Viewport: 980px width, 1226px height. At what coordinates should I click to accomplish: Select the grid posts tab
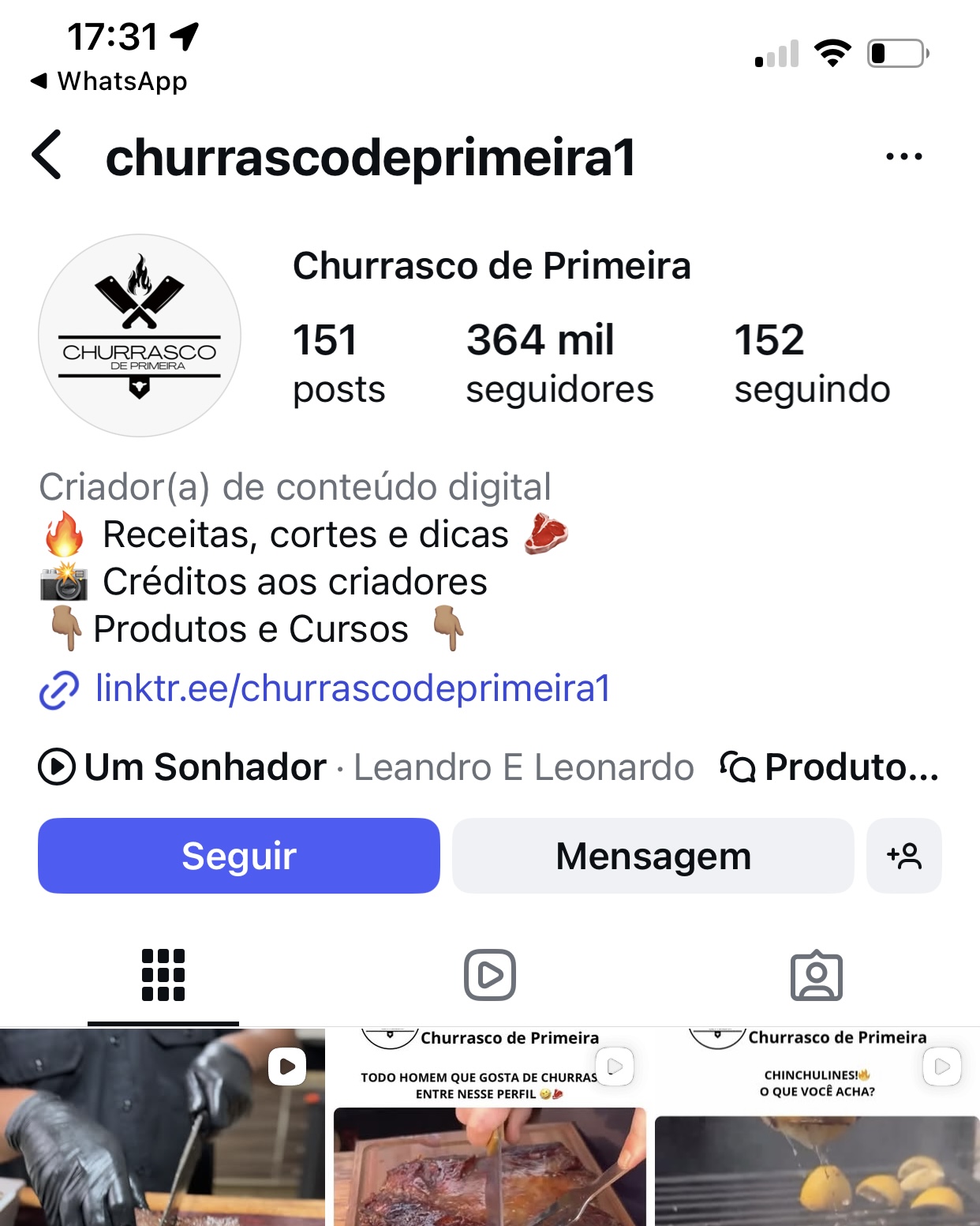[163, 976]
